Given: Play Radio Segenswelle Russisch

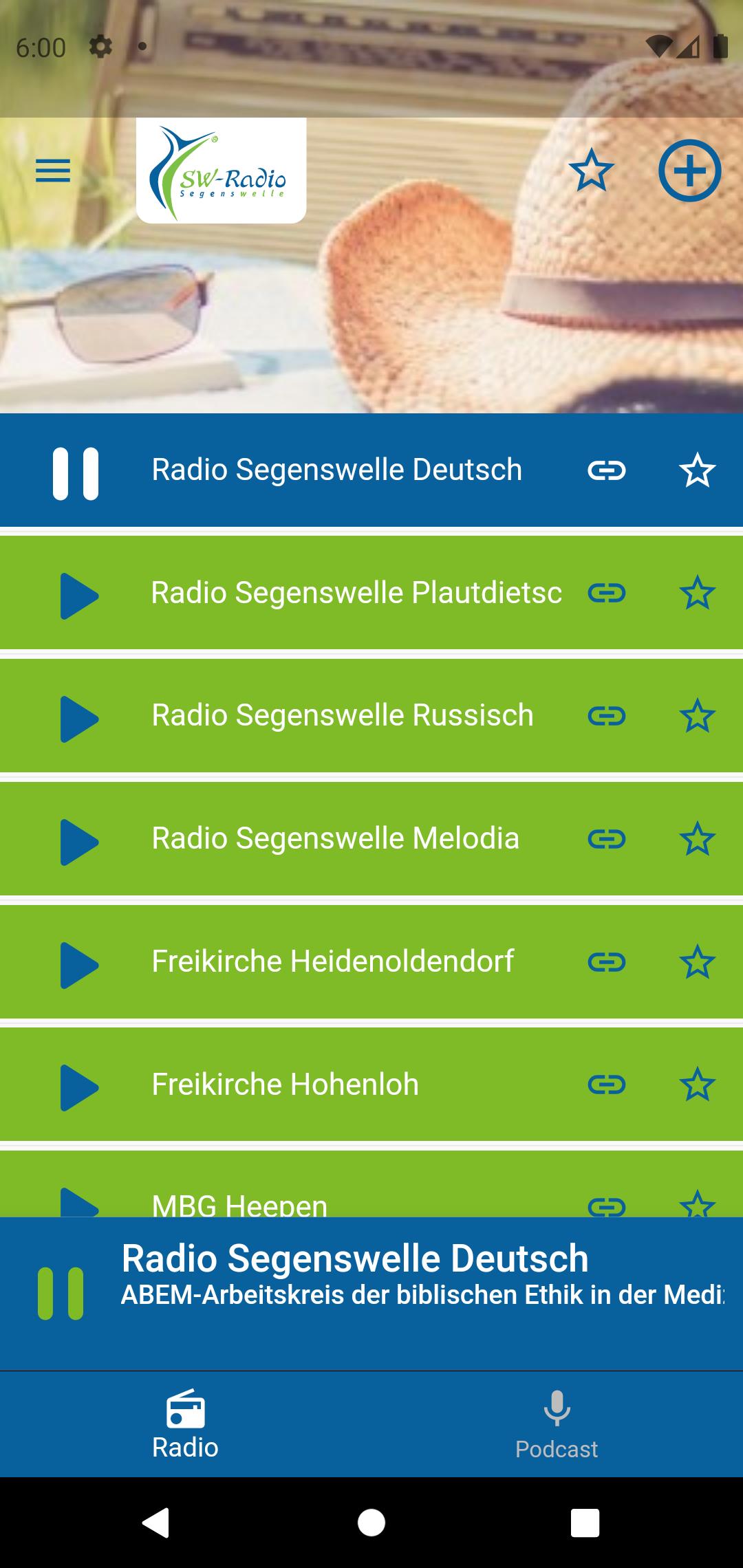Looking at the screenshot, I should pyautogui.click(x=79, y=719).
